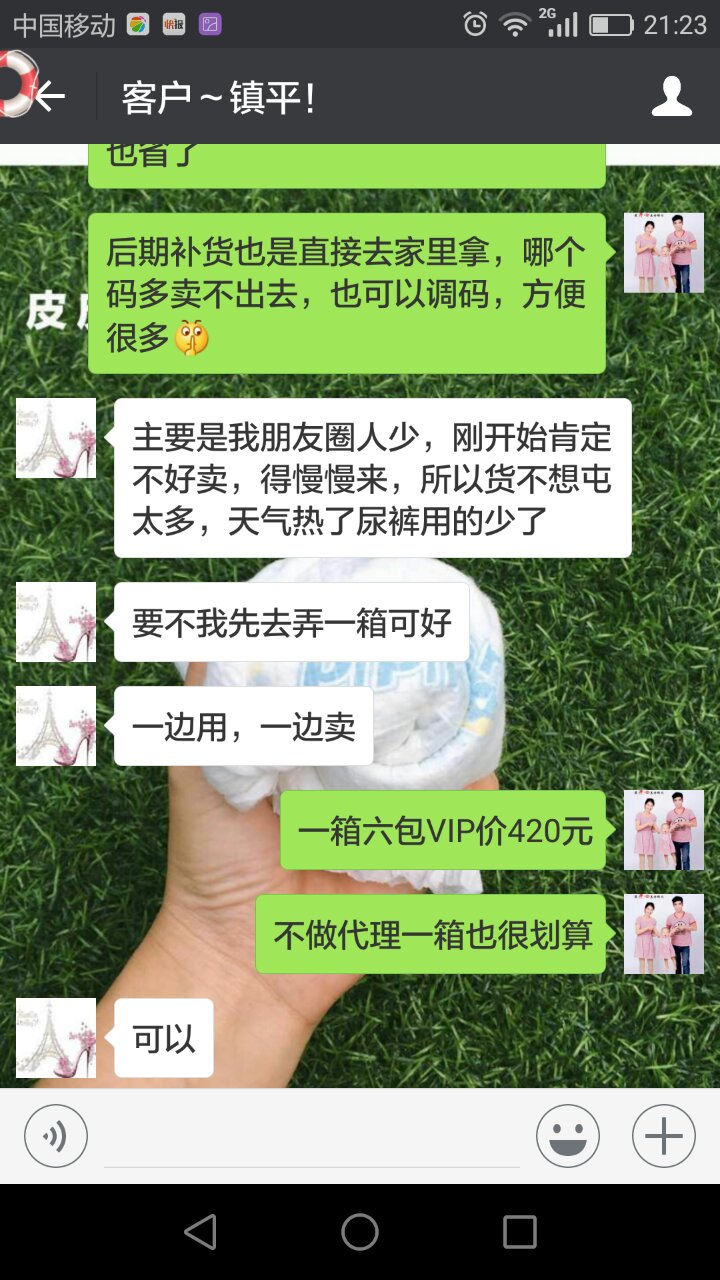Open the sender avatar beside 一箱六包VIP价420元
The height and width of the screenshot is (1280, 720).
tap(663, 830)
